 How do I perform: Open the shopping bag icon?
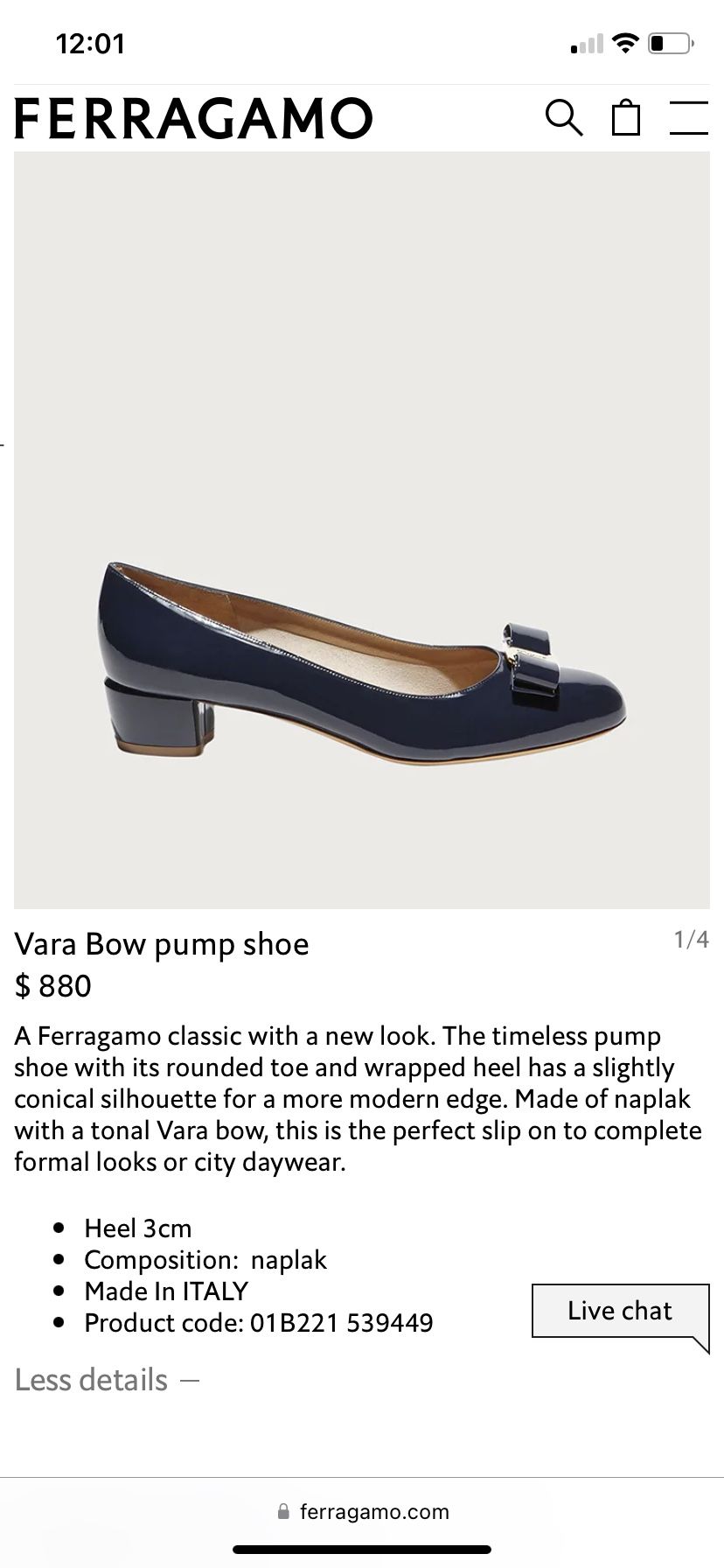pyautogui.click(x=626, y=116)
